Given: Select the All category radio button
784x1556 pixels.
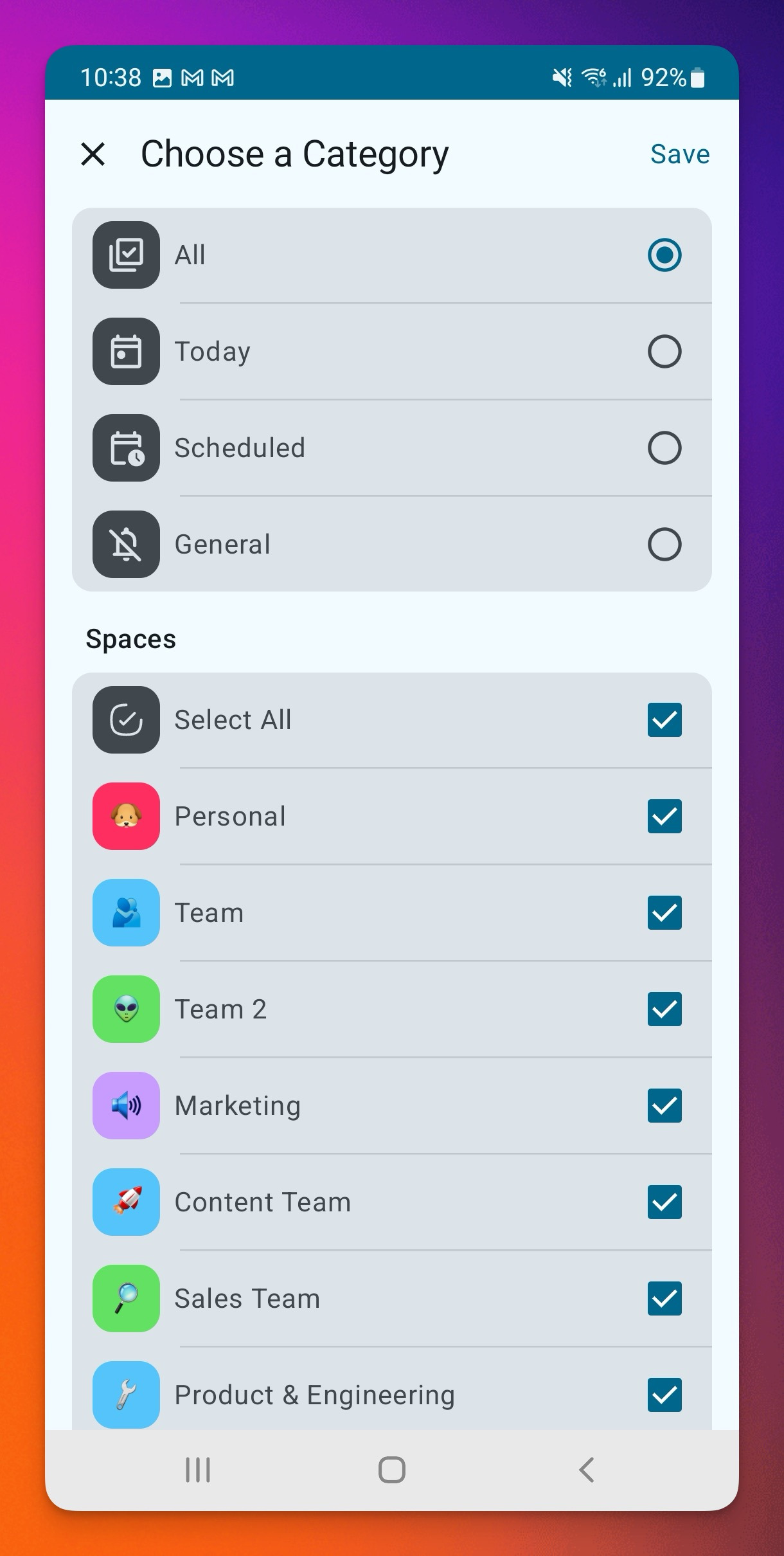Looking at the screenshot, I should [x=664, y=255].
